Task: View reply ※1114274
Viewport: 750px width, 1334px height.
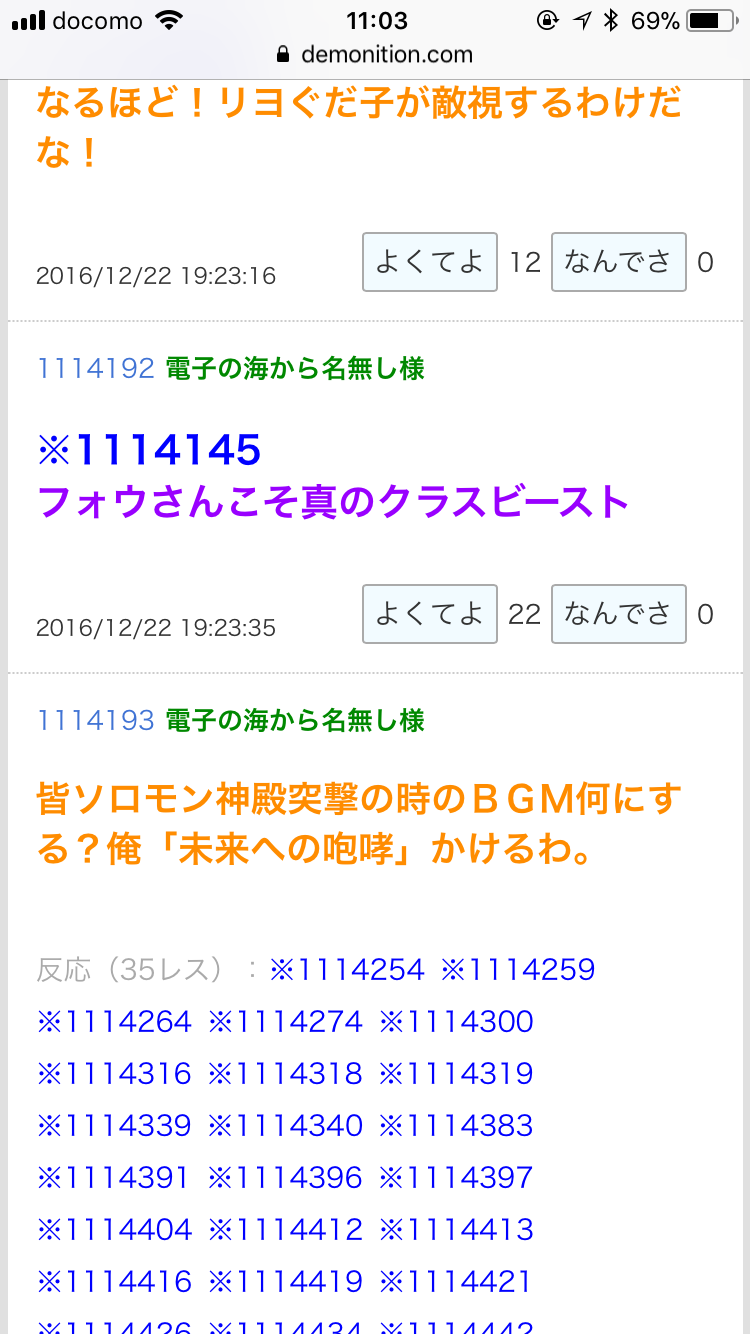Action: (285, 1021)
